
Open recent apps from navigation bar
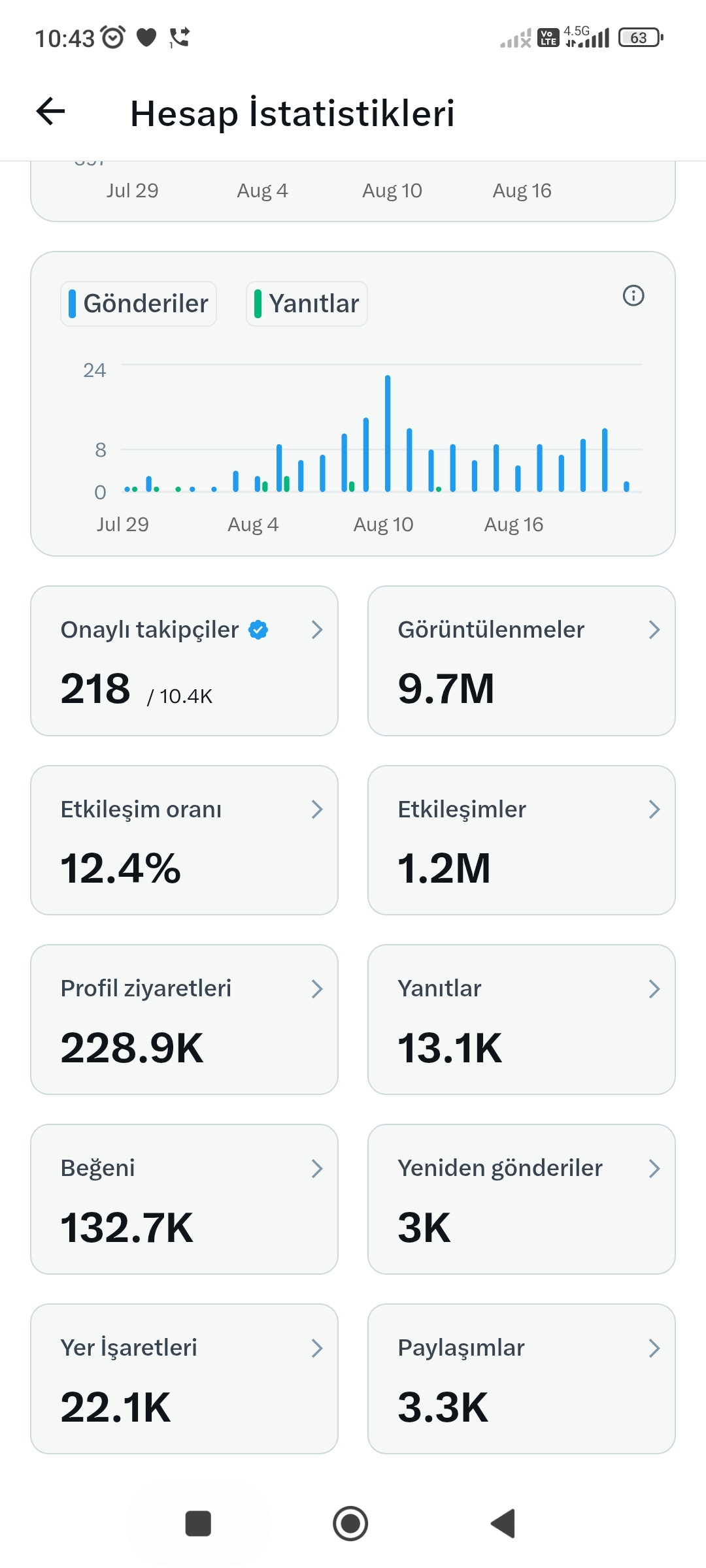[198, 1524]
